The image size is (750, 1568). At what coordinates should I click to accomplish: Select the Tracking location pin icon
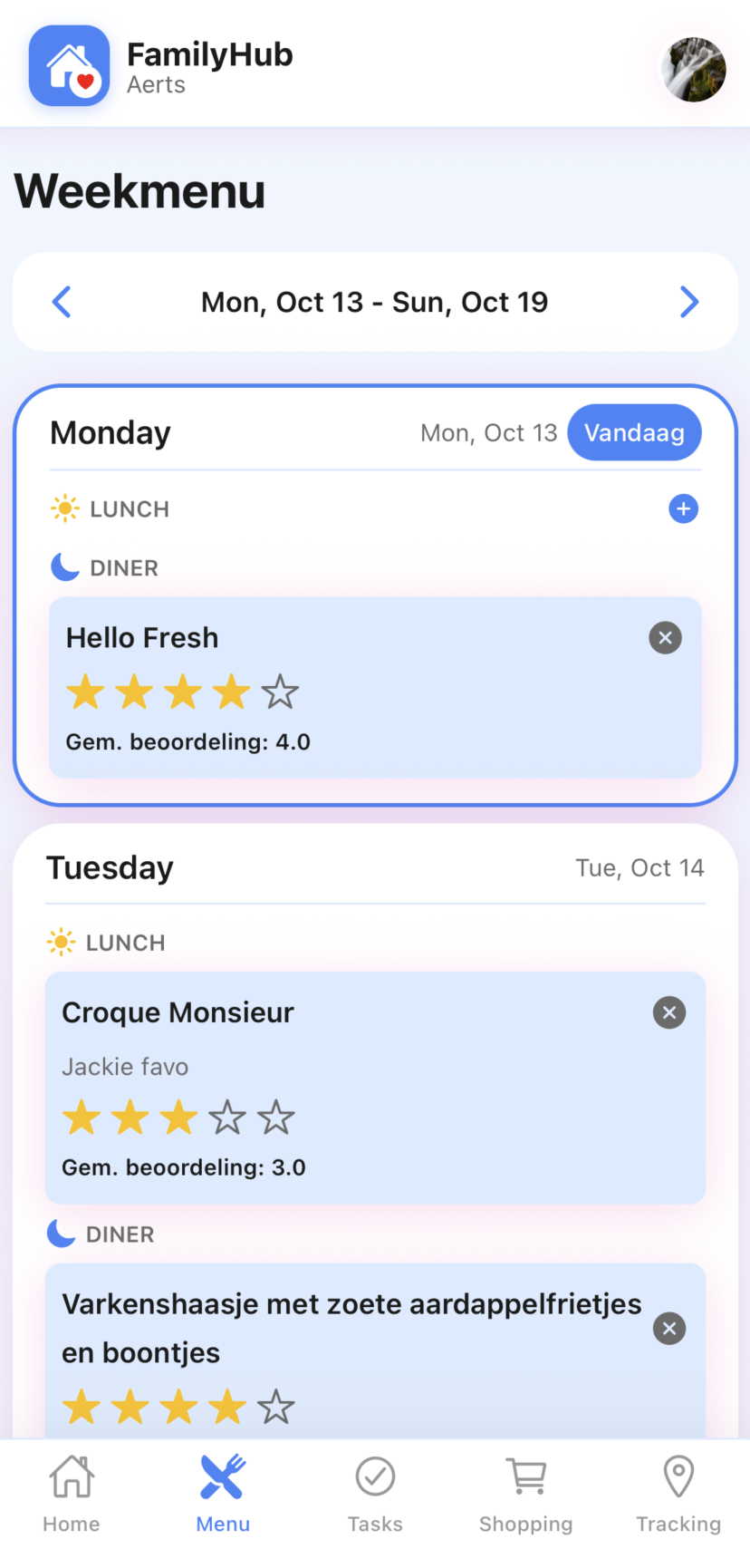tap(678, 1476)
